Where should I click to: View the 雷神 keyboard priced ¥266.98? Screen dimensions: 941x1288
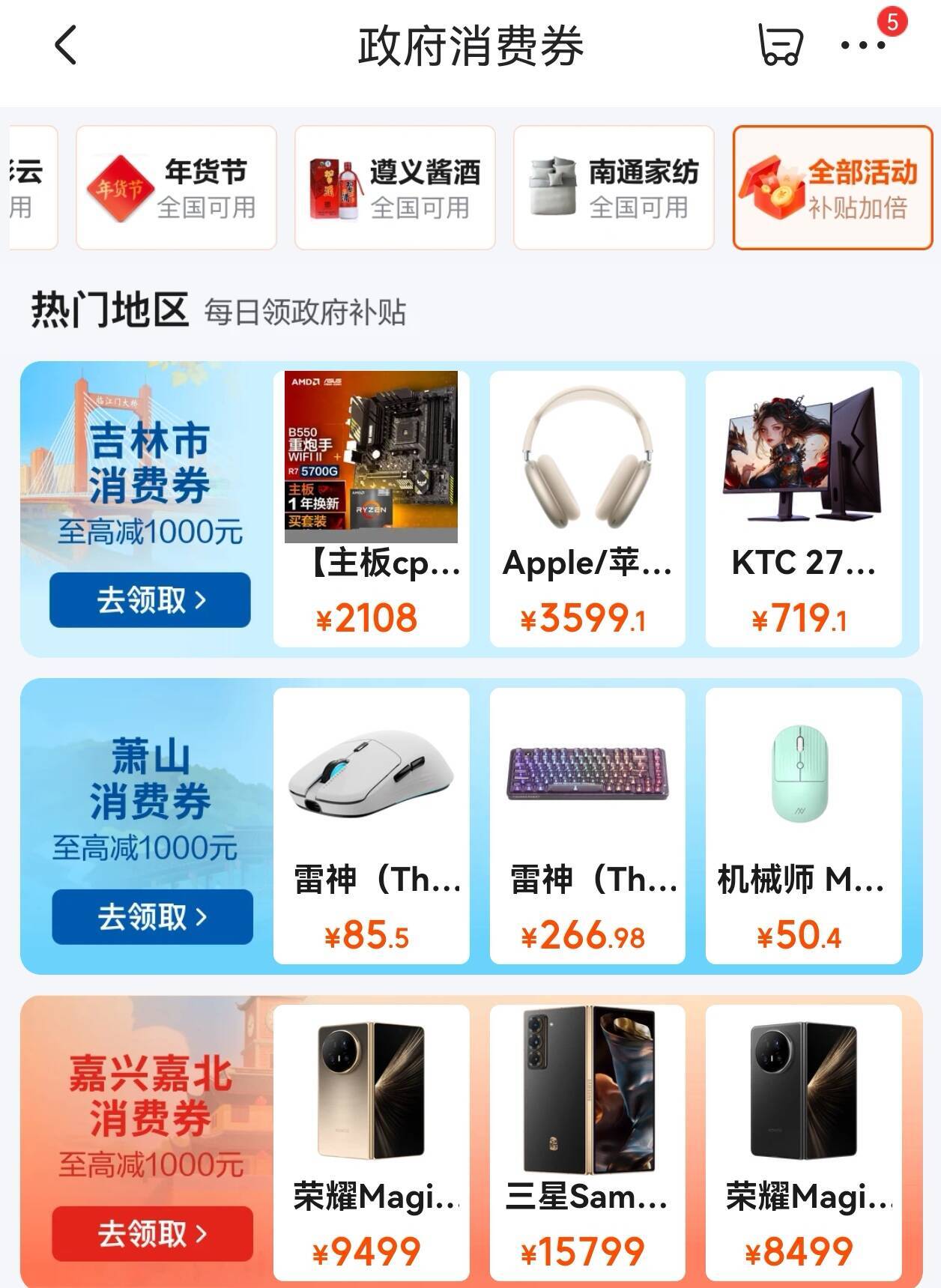point(587,826)
